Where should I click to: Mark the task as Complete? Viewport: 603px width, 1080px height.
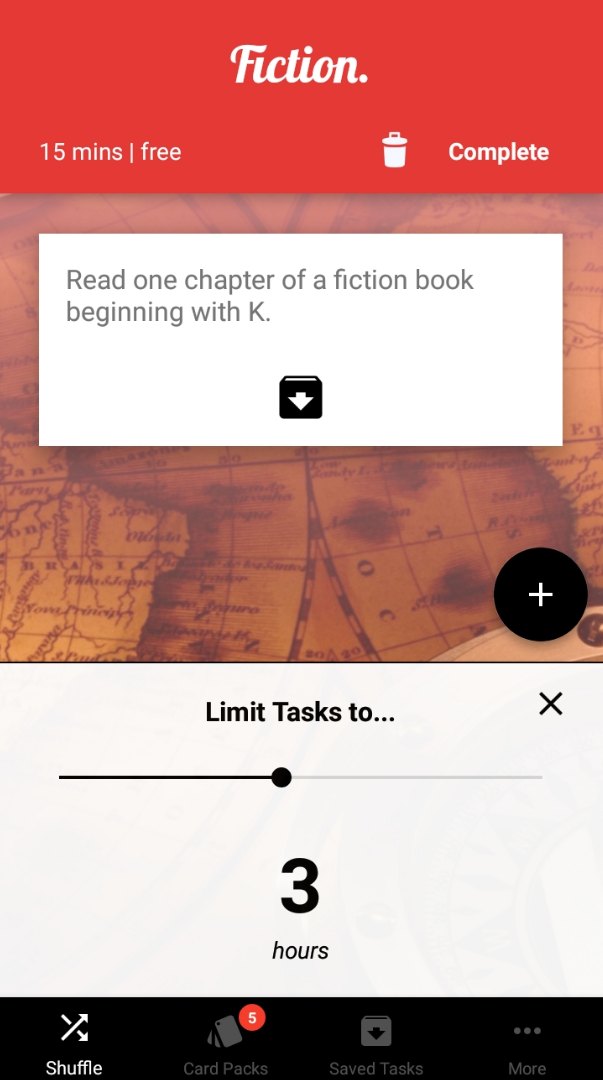click(498, 152)
